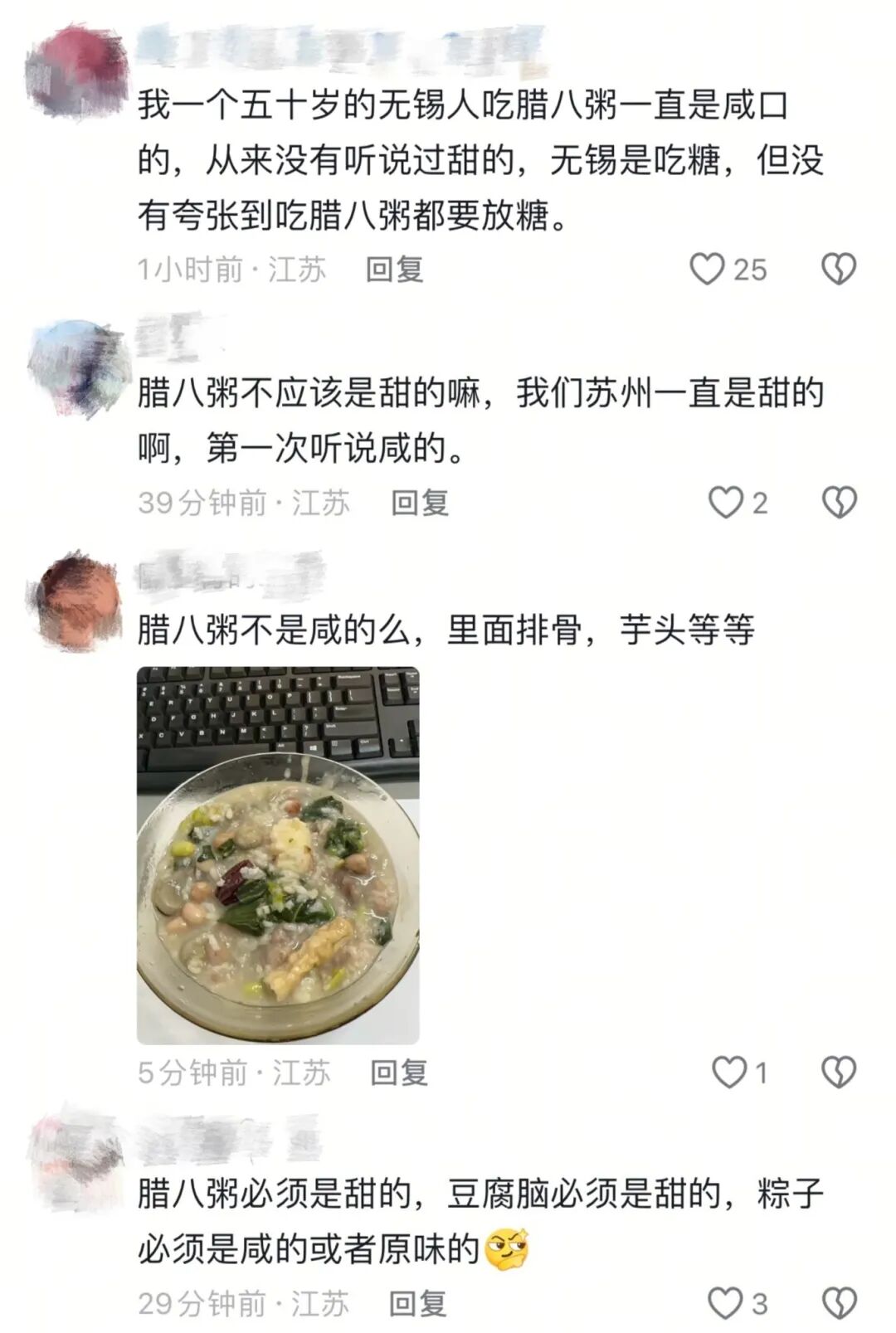
Task: Dislike the comment posted 1小时前
Action: point(838,270)
